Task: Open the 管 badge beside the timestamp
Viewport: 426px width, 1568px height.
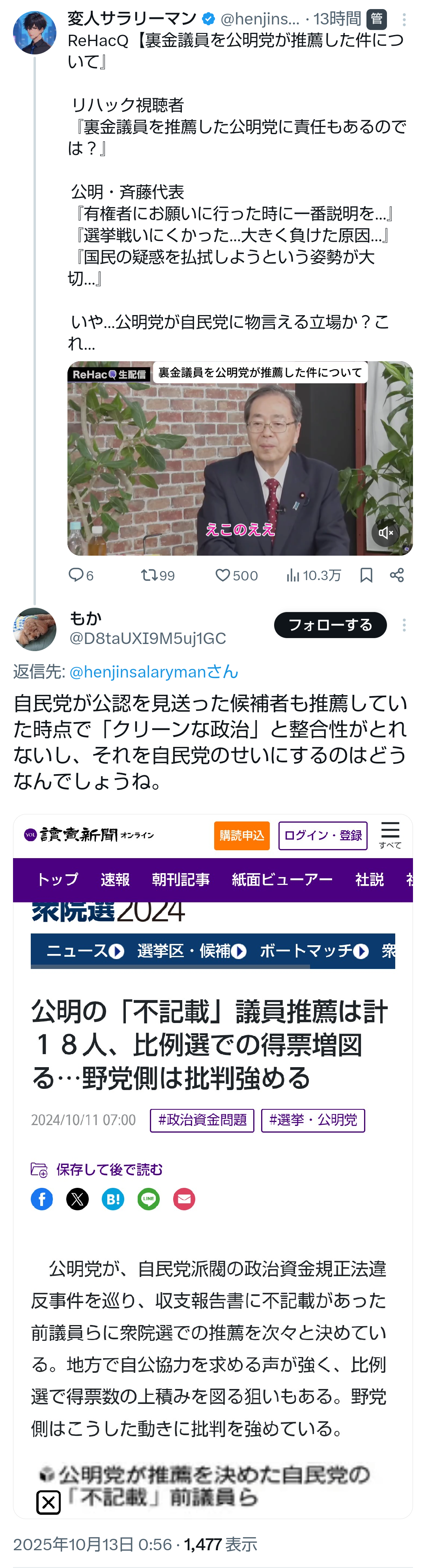Action: tap(377, 19)
